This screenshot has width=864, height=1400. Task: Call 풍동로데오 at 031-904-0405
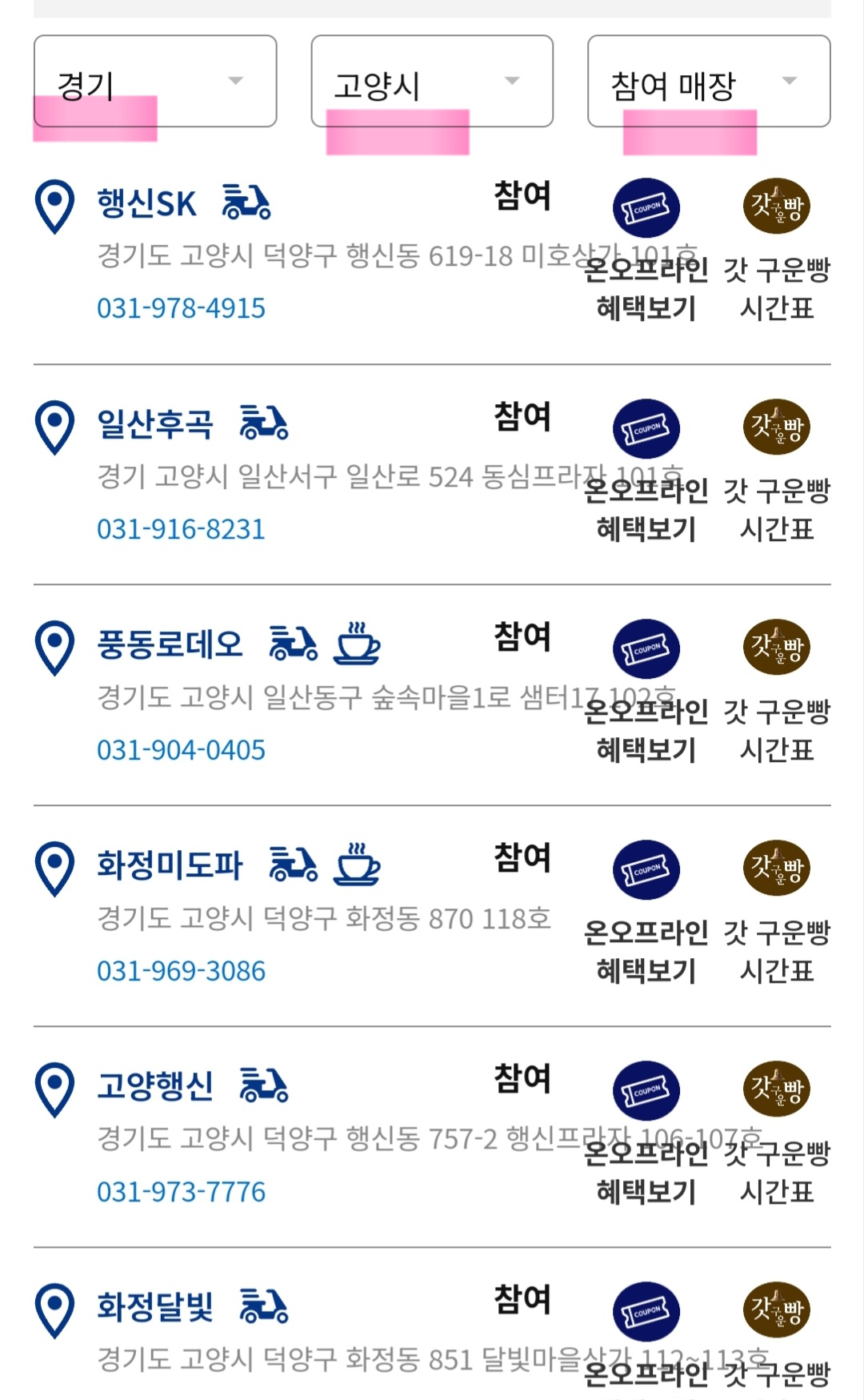tap(181, 750)
